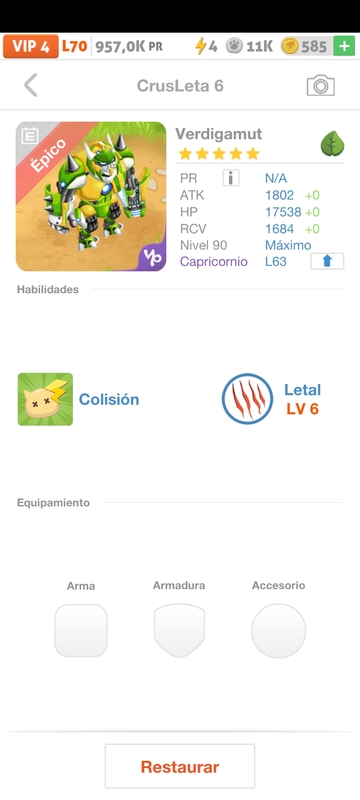
Task: Open the VIP 4 badge
Action: tap(31, 46)
